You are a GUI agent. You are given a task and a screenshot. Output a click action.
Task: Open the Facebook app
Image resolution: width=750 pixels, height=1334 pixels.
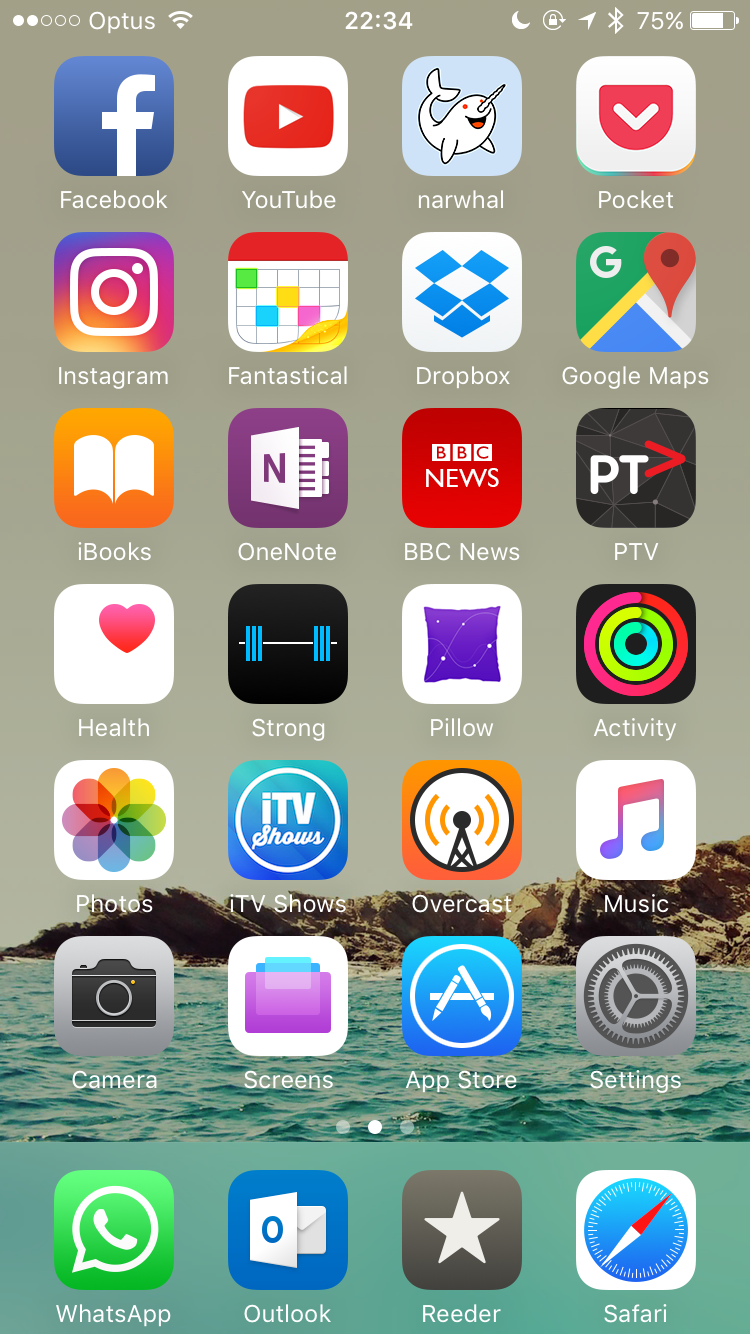[114, 116]
